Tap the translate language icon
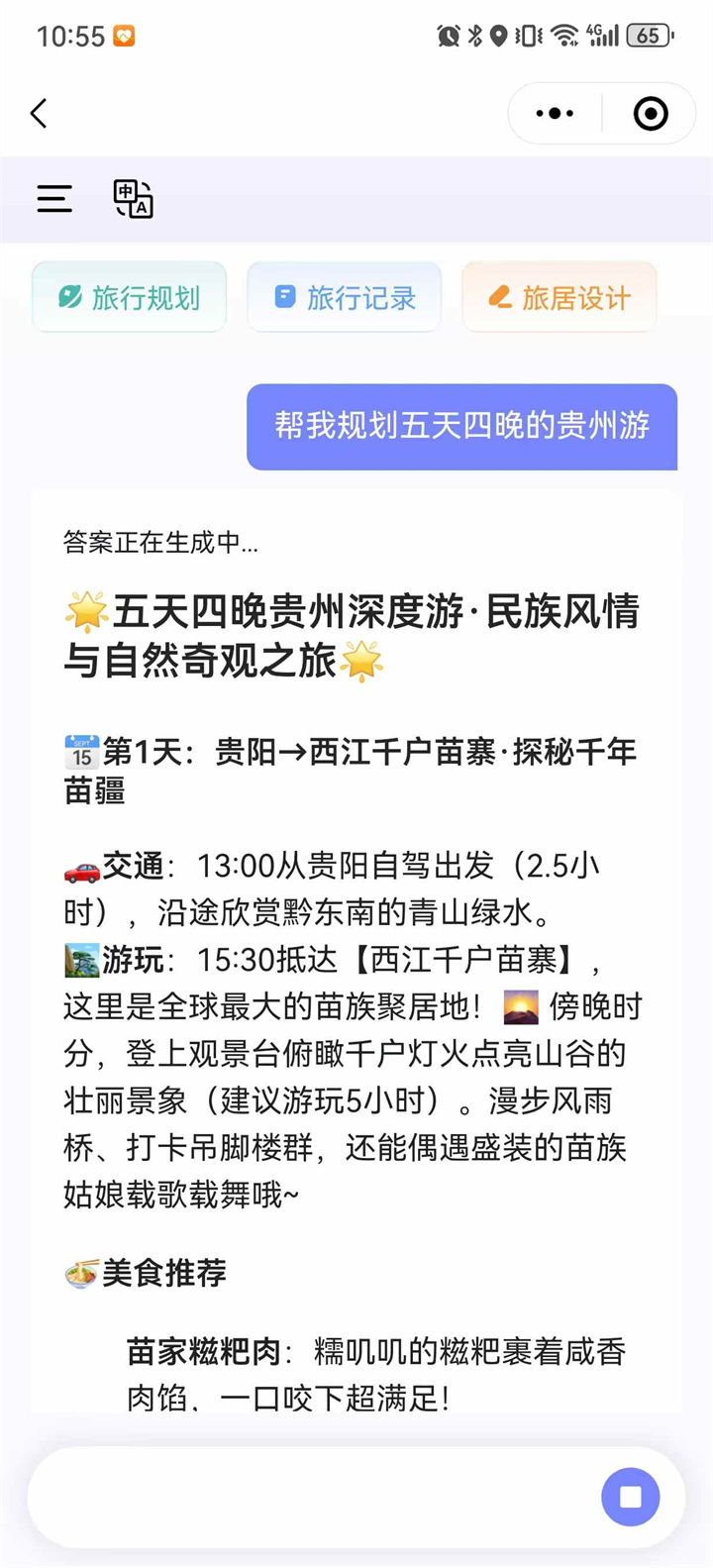 click(x=133, y=199)
